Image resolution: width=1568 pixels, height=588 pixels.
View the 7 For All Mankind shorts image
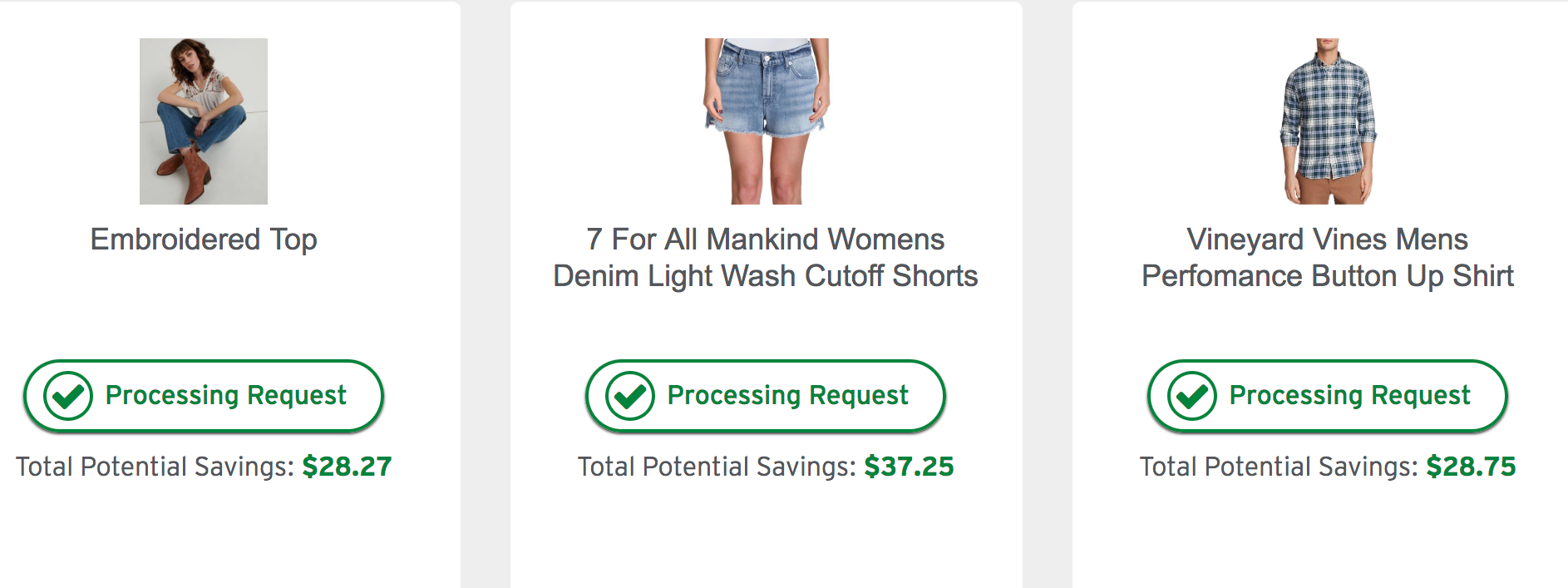(x=766, y=121)
